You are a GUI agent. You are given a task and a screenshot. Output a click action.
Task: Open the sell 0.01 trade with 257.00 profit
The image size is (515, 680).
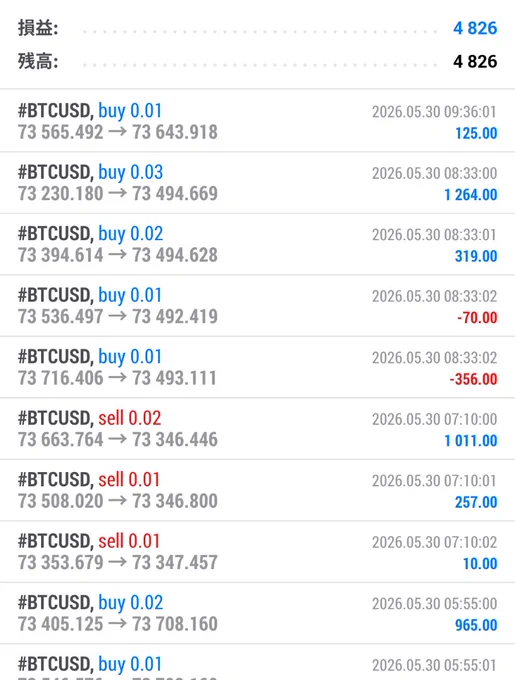258,490
